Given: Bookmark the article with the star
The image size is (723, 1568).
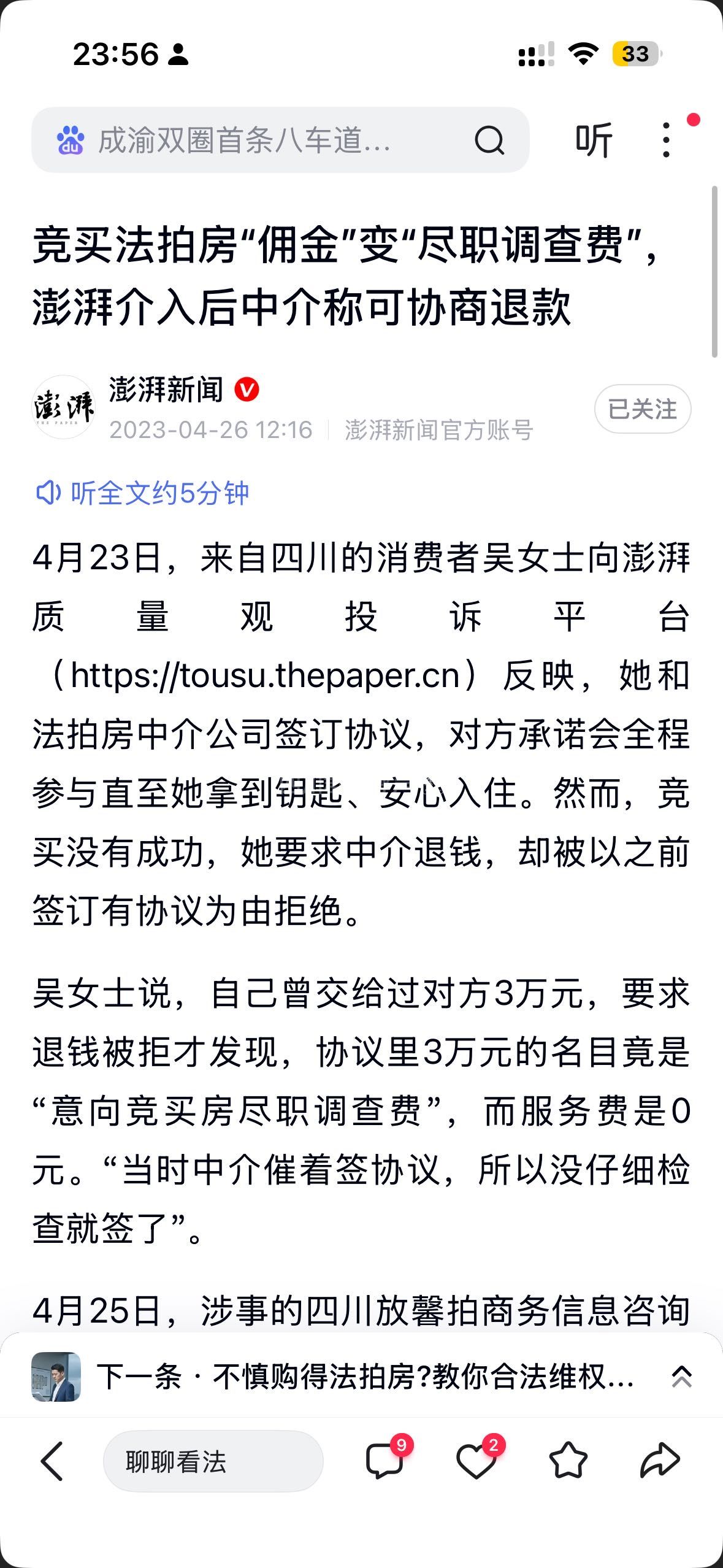Looking at the screenshot, I should (568, 1461).
